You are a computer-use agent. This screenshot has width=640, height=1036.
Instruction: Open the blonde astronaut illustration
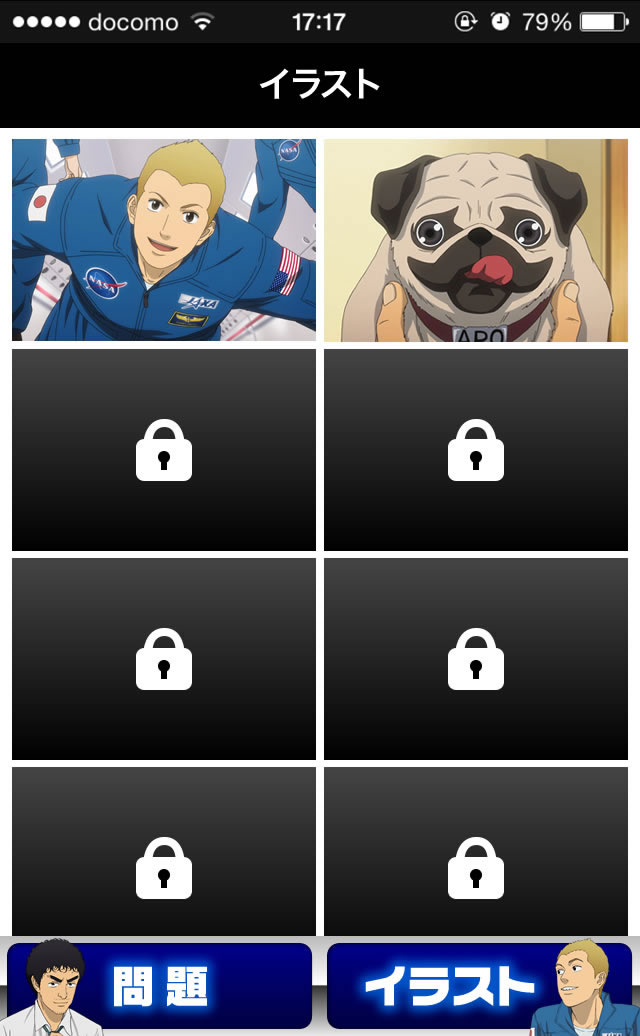click(x=164, y=240)
